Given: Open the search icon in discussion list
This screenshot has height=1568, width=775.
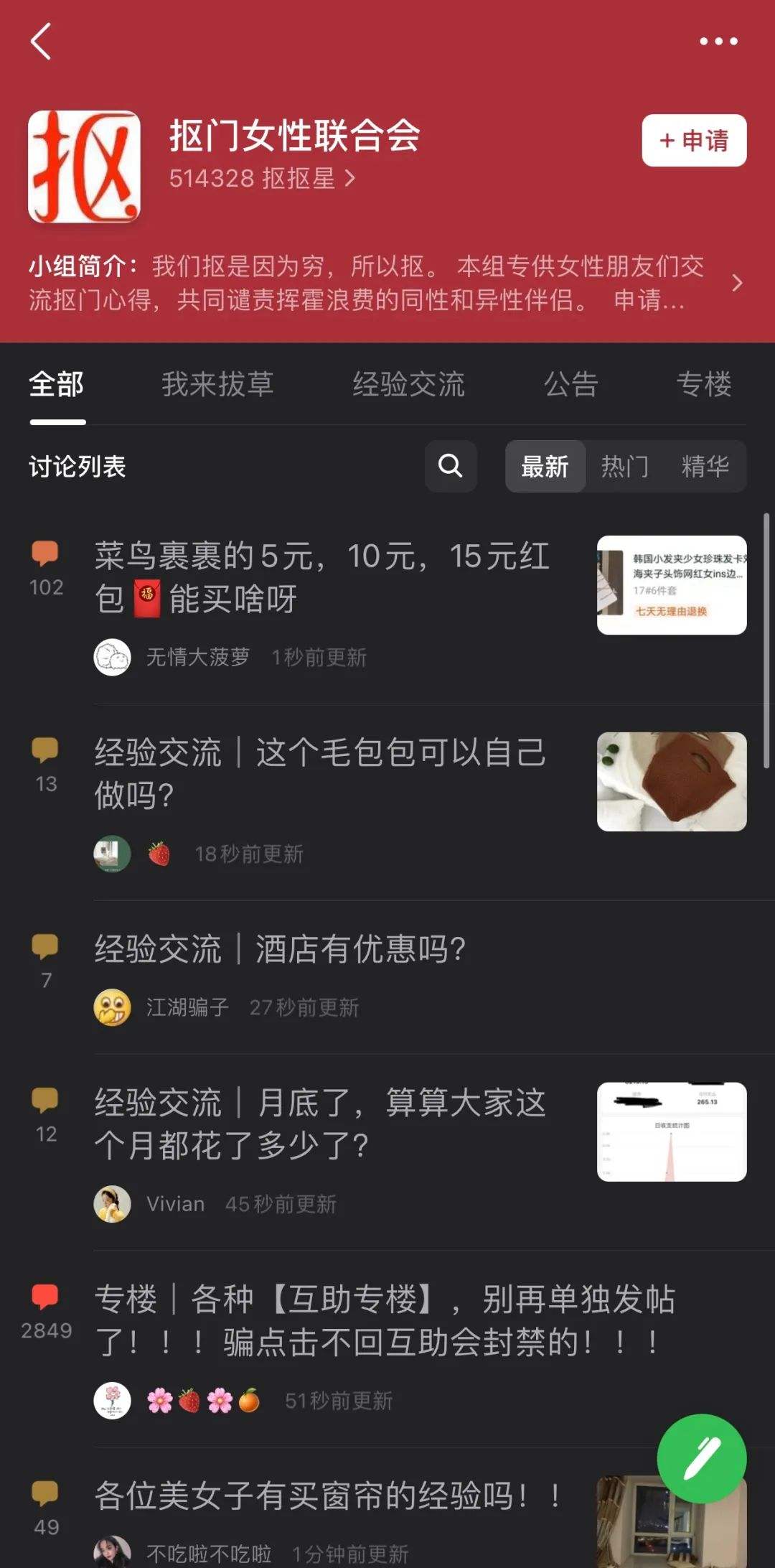Looking at the screenshot, I should tap(451, 467).
